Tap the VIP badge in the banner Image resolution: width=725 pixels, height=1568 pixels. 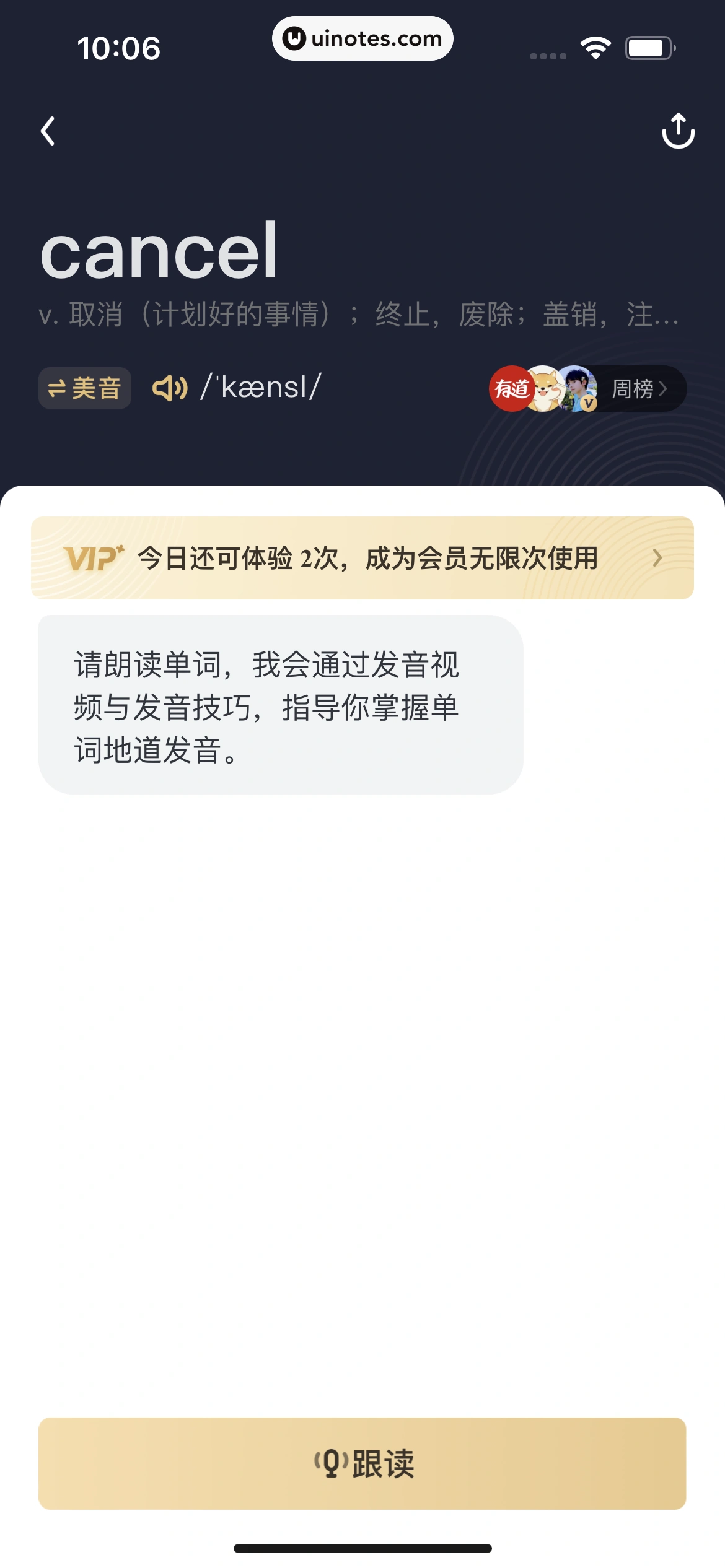pos(92,557)
